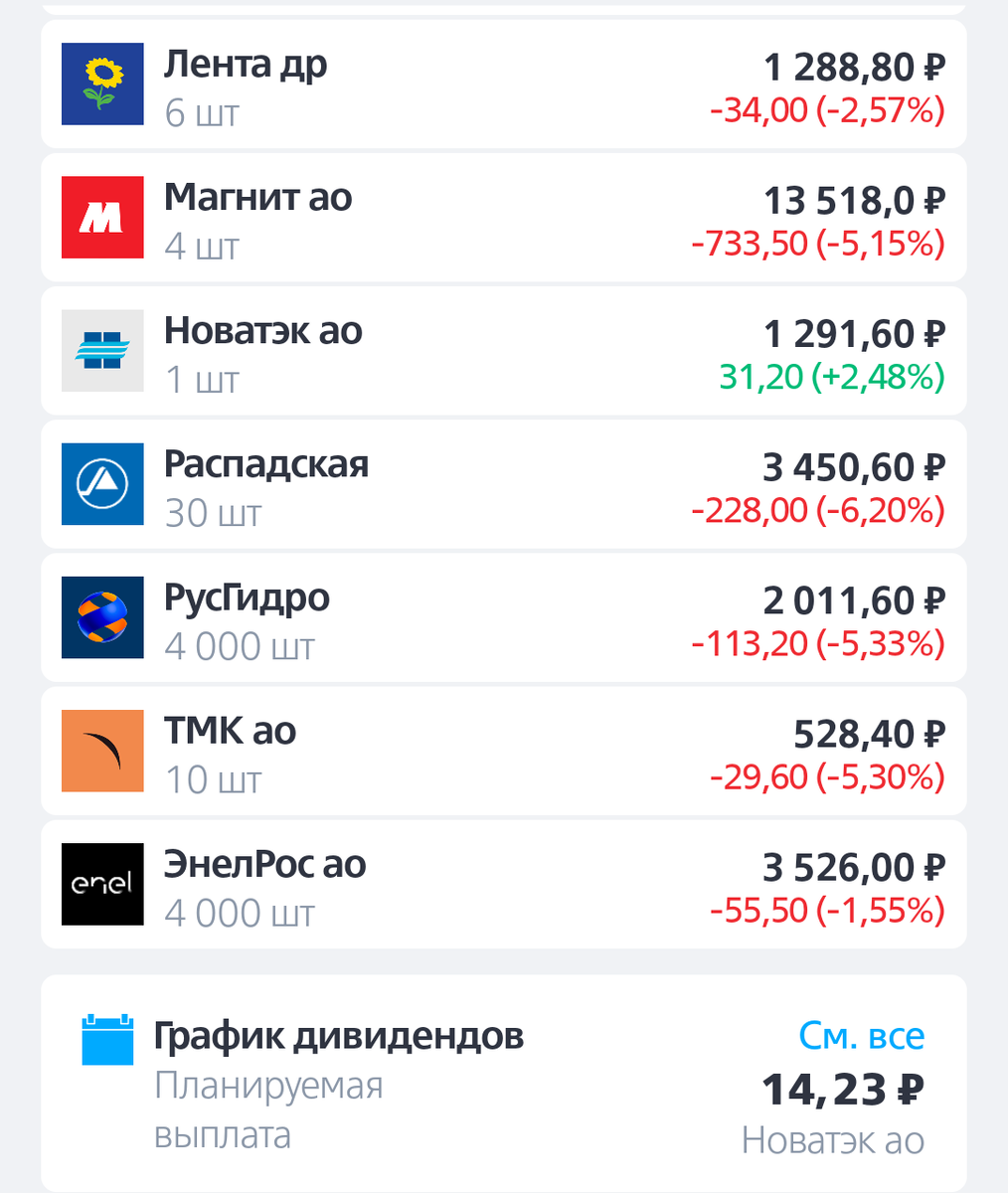The width and height of the screenshot is (1008, 1193).
Task: Select the red Магнит logo icon
Action: (x=102, y=217)
